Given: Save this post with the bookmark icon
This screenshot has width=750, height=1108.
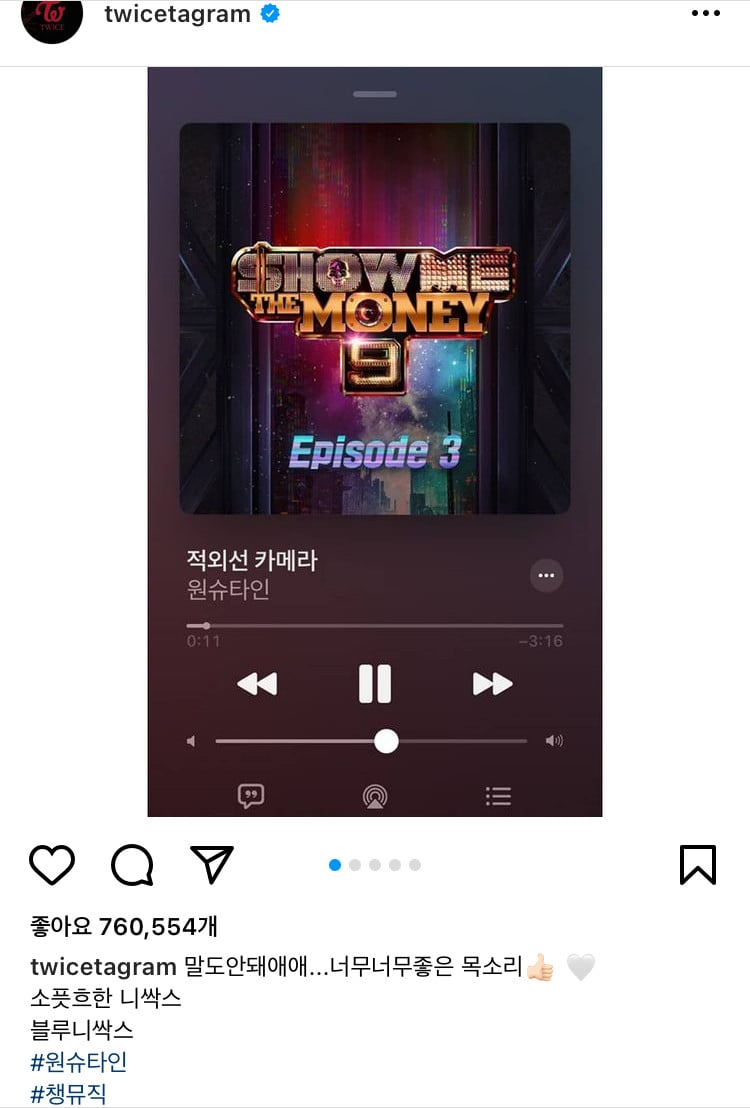Looking at the screenshot, I should click(697, 865).
